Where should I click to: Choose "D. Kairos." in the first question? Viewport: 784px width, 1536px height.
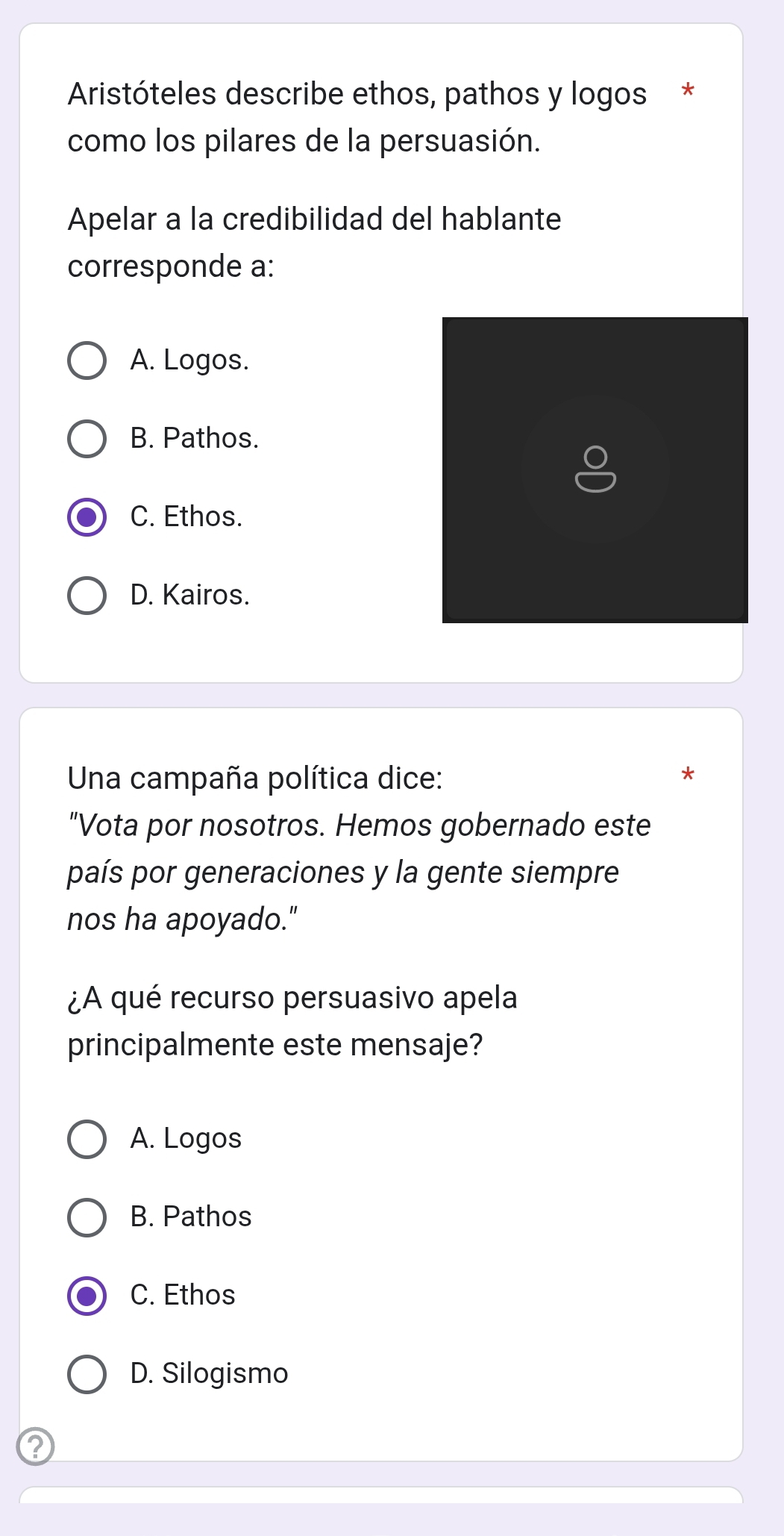(x=87, y=594)
